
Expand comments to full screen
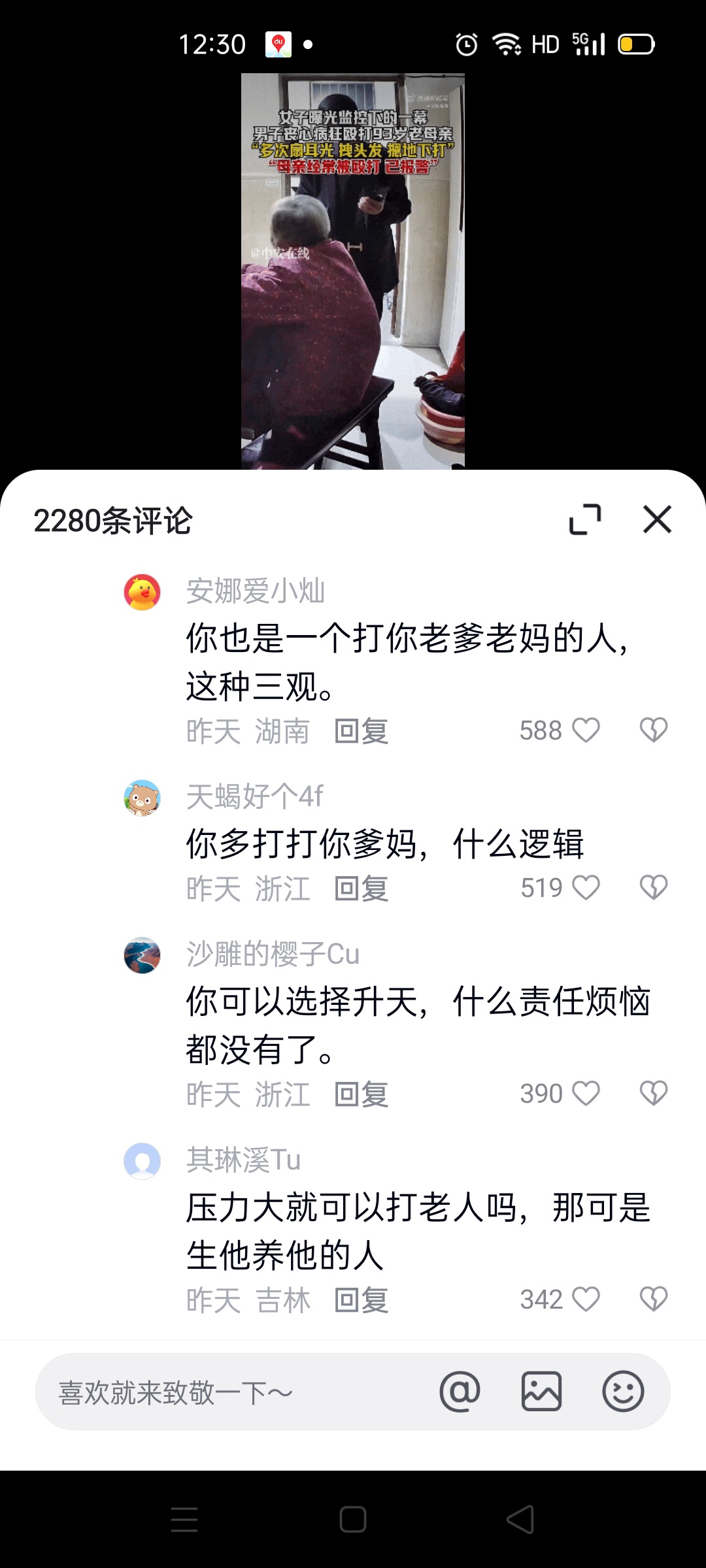[585, 519]
